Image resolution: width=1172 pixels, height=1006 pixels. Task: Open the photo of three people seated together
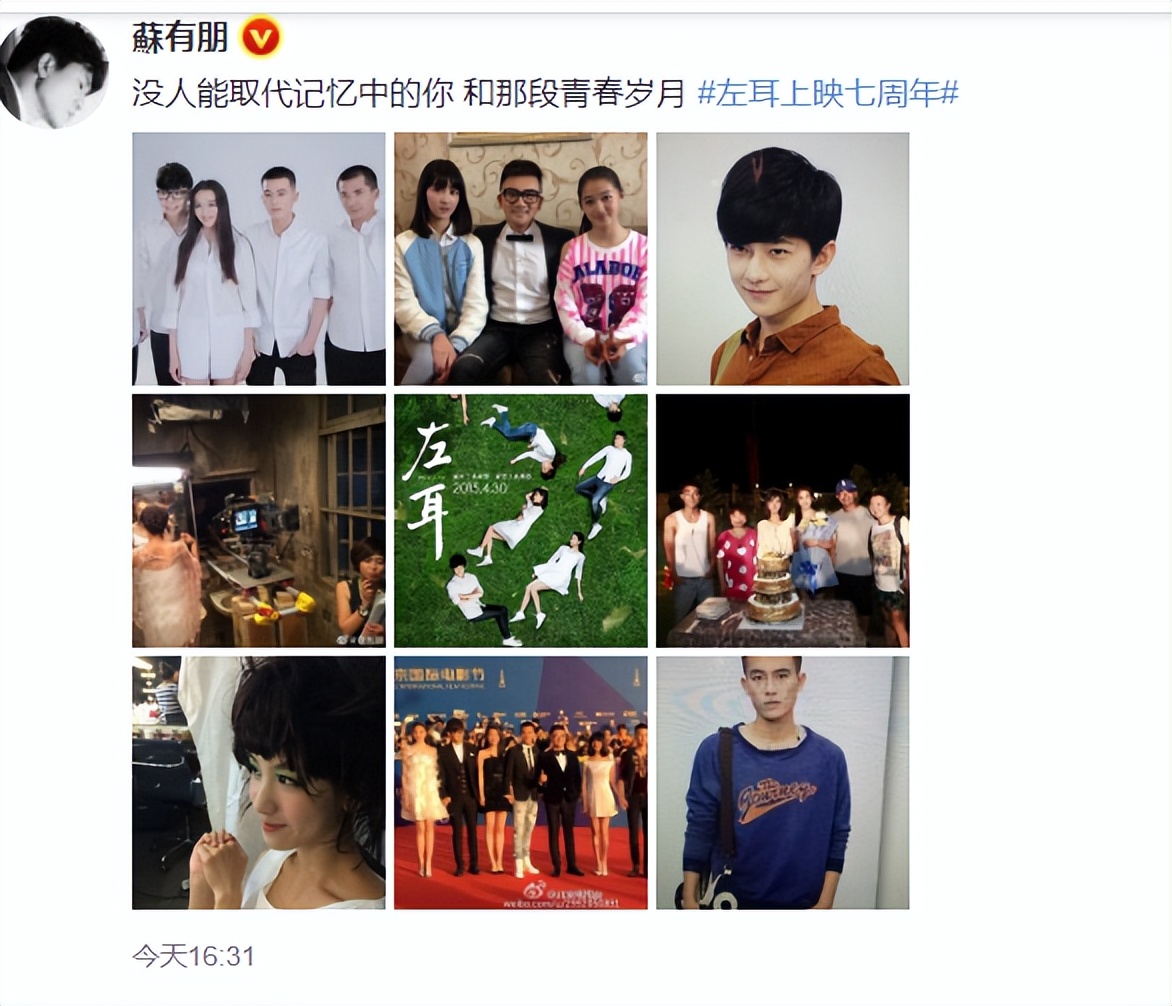[520, 259]
